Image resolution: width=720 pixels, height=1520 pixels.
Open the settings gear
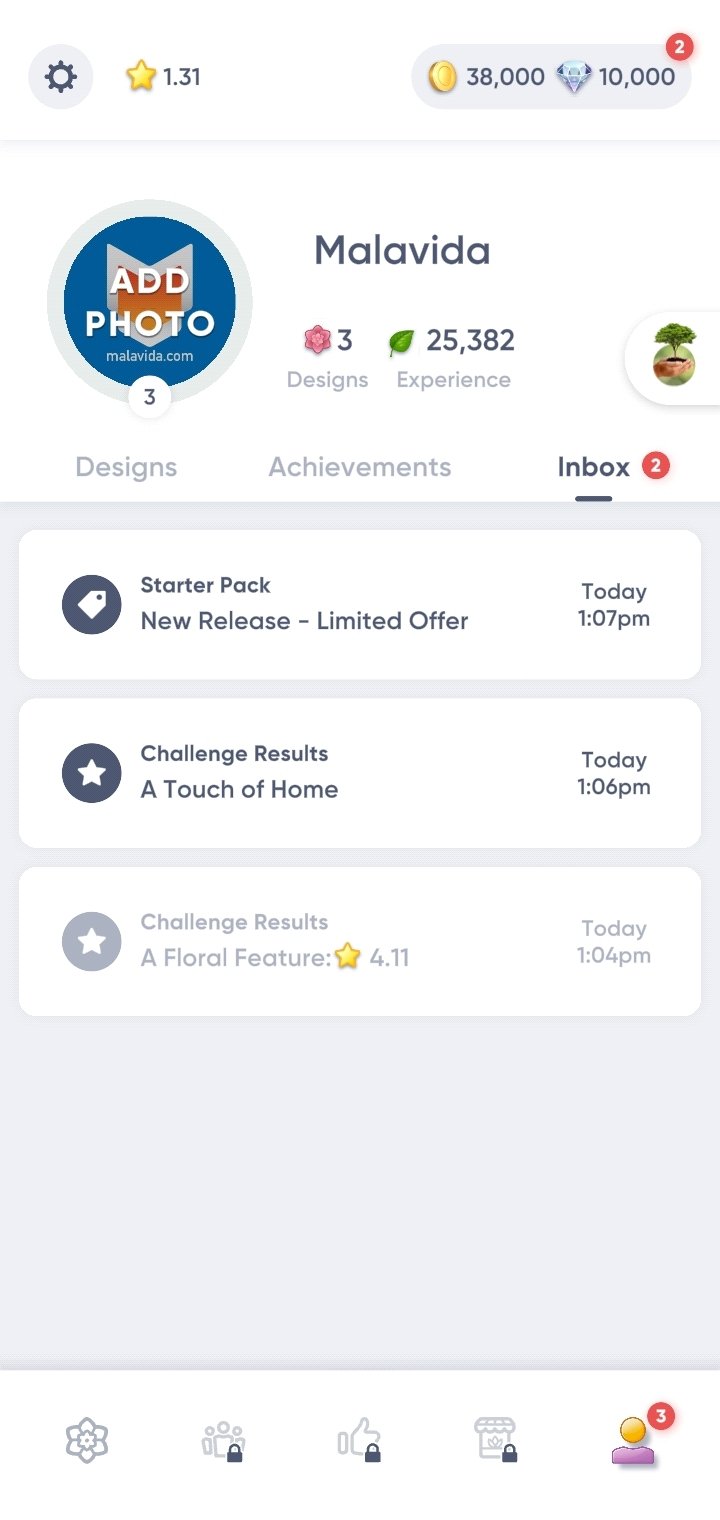click(x=61, y=76)
